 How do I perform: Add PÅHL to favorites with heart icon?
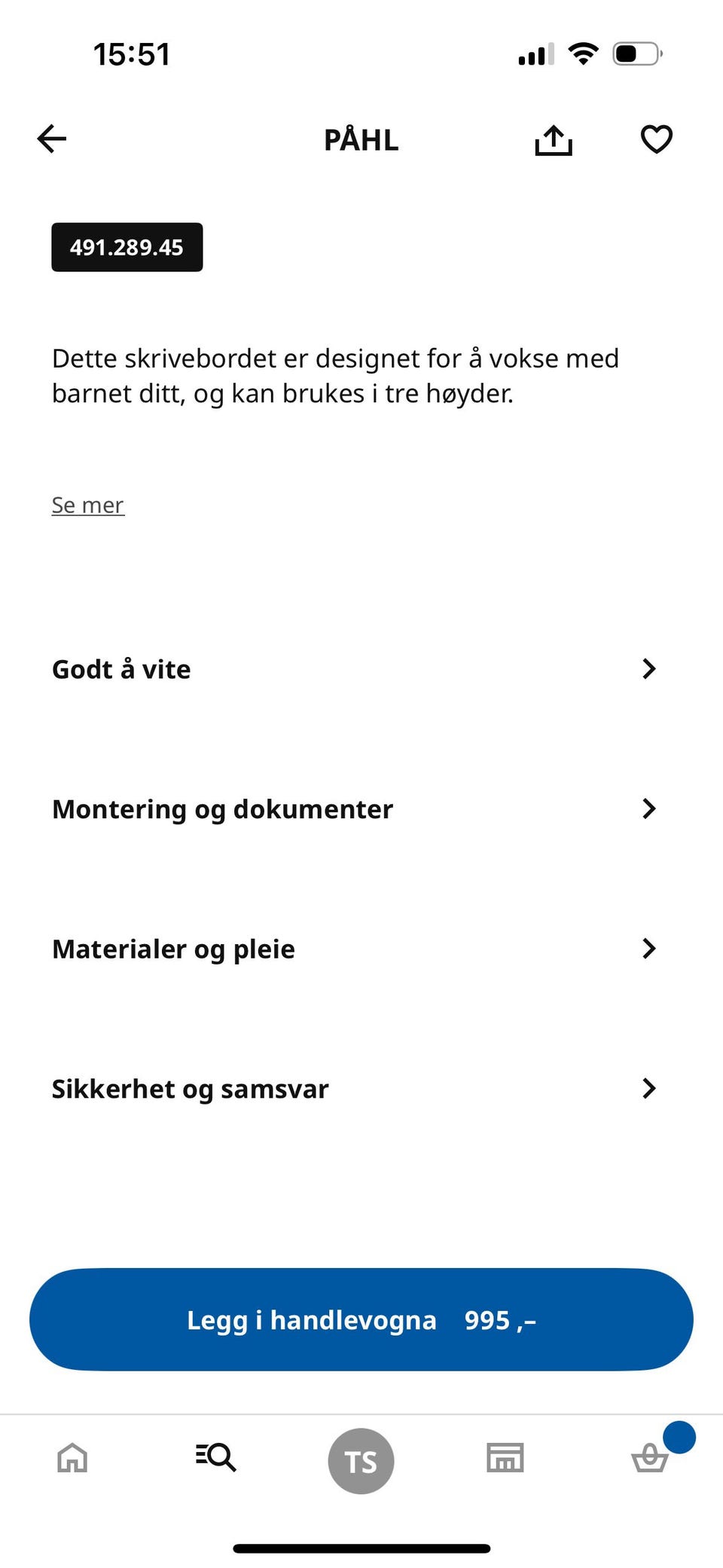point(656,139)
